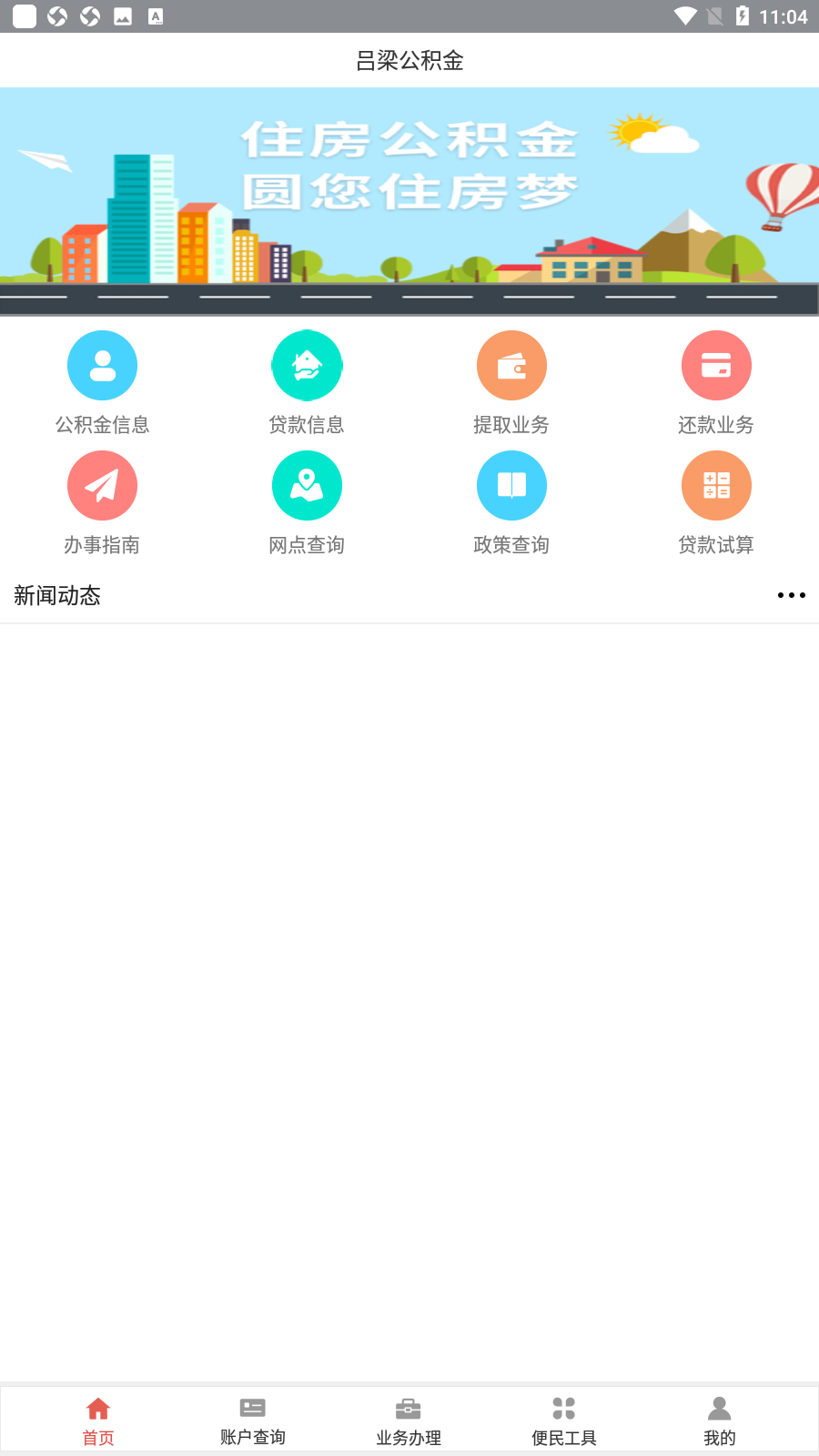Tap the Wi-Fi icon in status bar

685,15
